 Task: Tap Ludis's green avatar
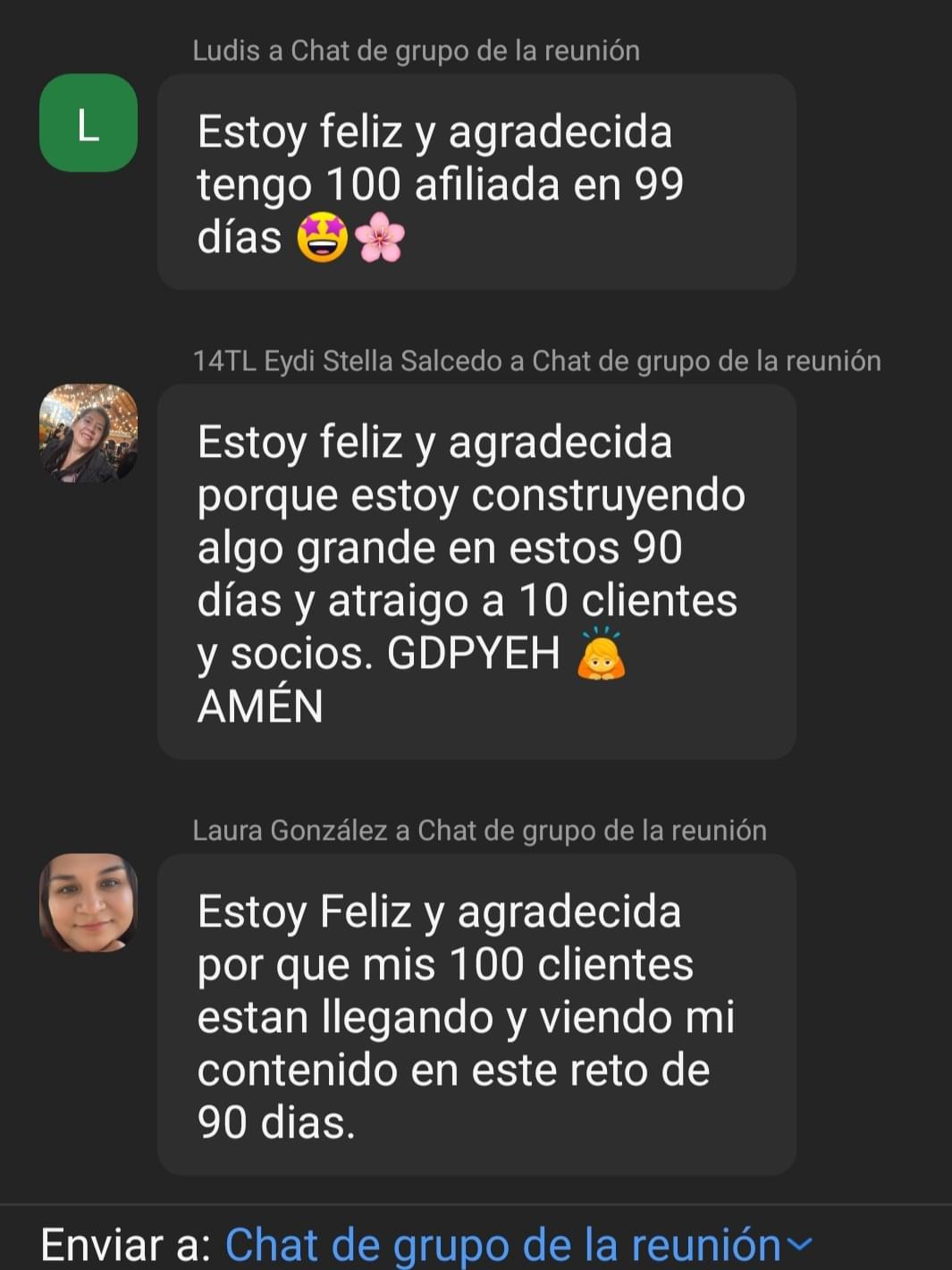pyautogui.click(x=88, y=123)
